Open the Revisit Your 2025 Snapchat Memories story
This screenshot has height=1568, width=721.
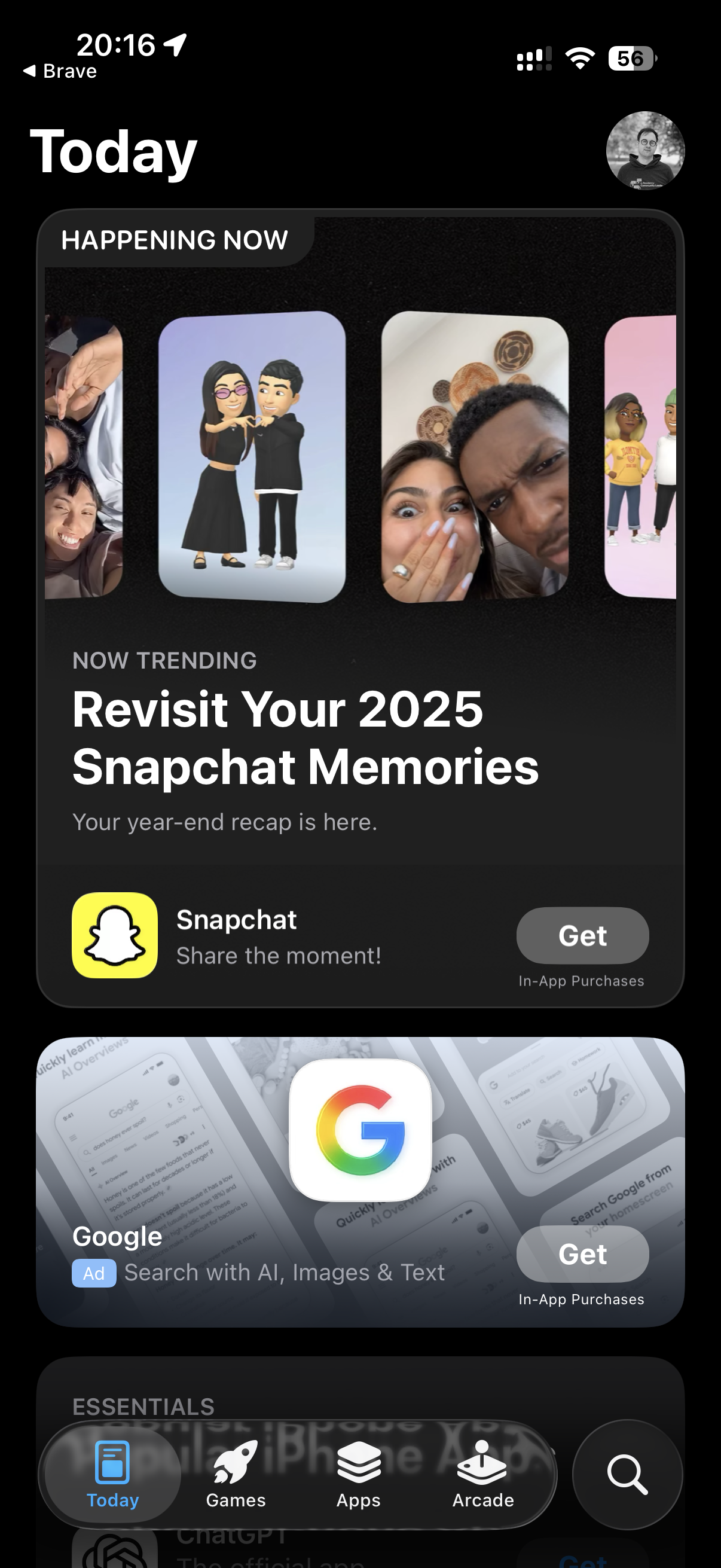(304, 738)
